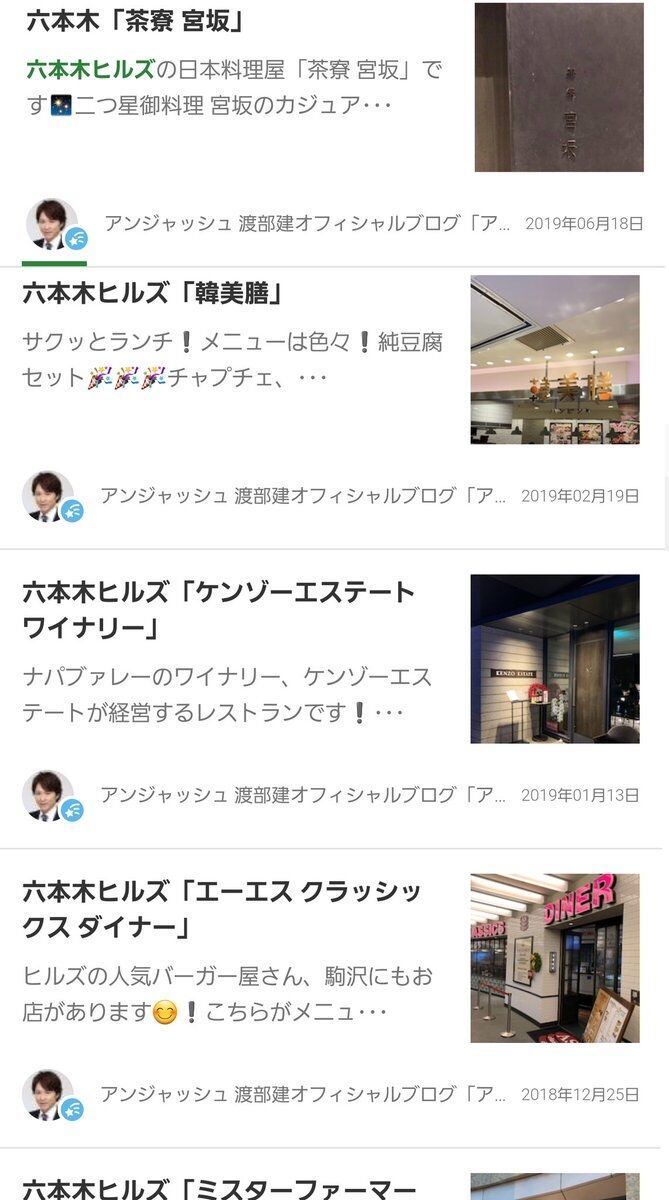Tap the DINER storefront thumbnail

pos(555,958)
